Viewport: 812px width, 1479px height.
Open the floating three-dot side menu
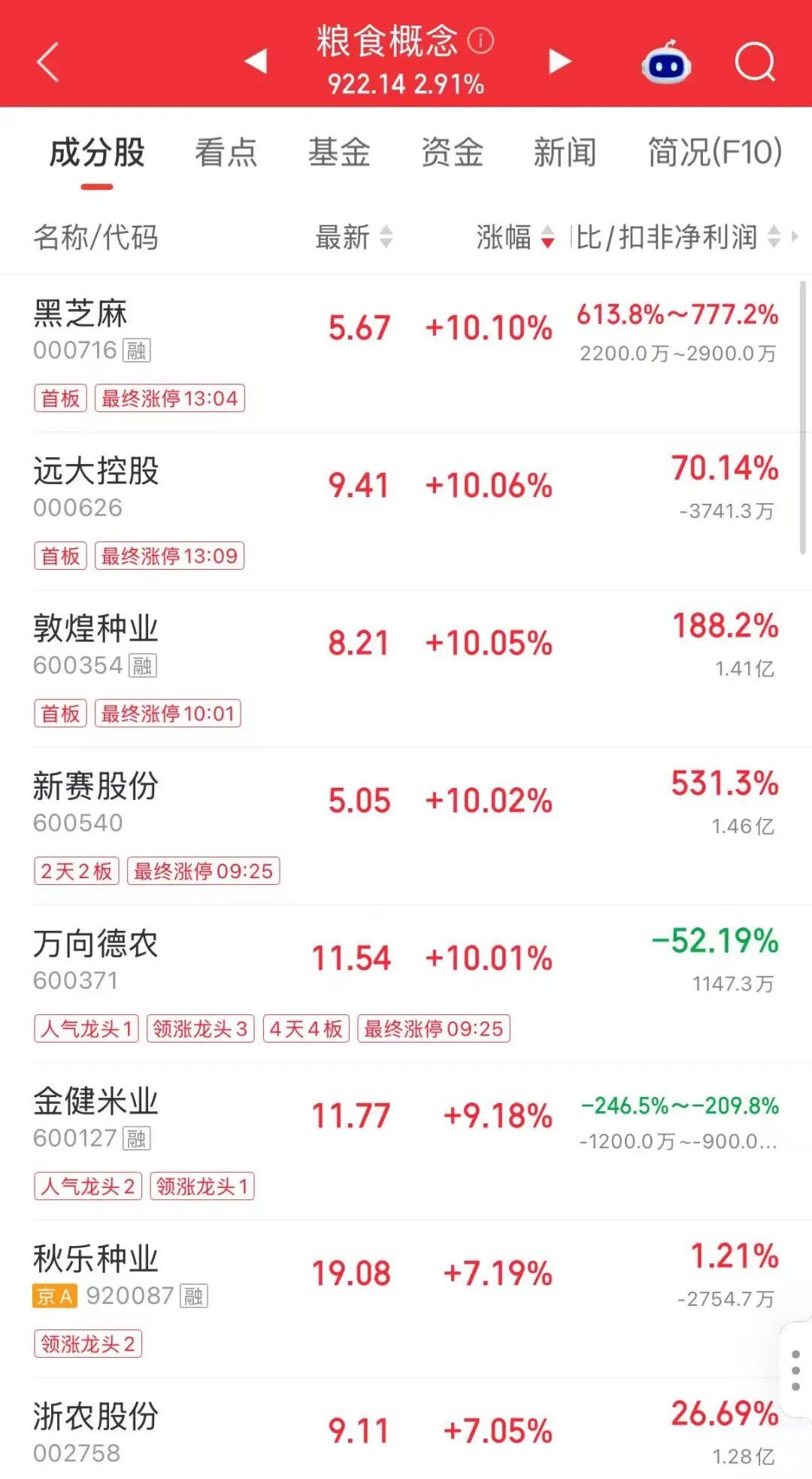pos(795,1370)
